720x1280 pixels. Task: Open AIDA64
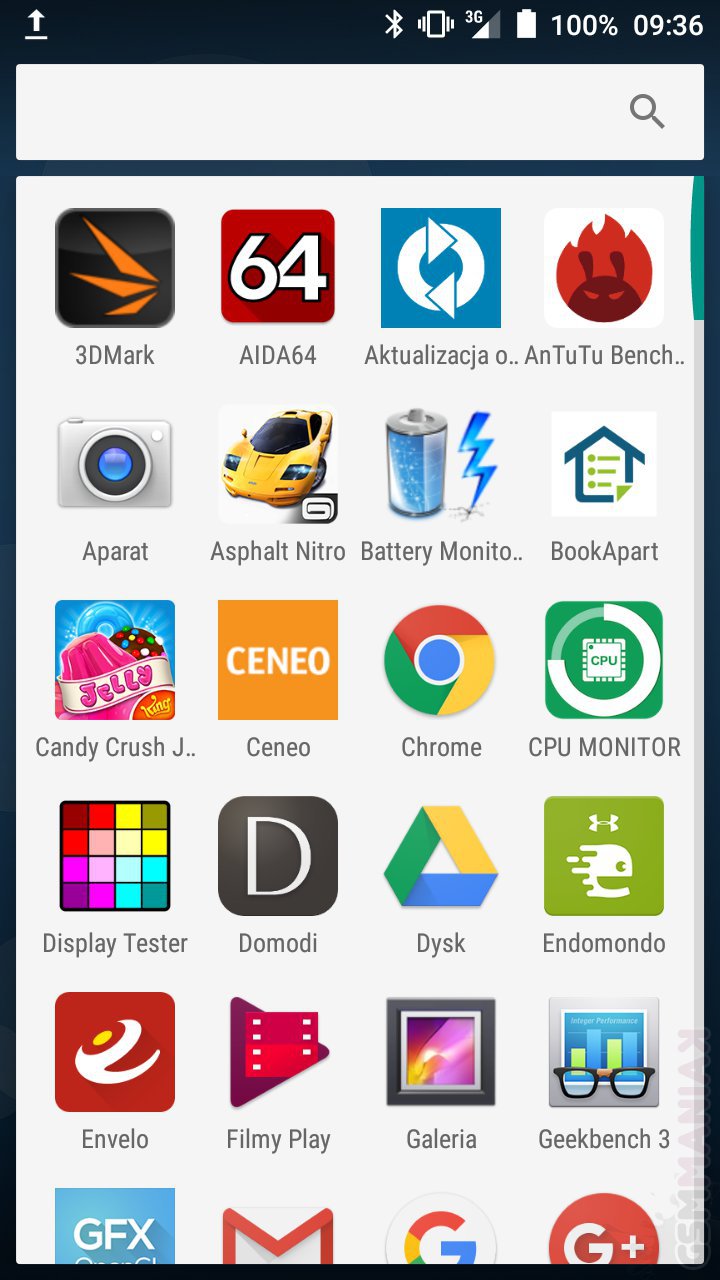[278, 268]
